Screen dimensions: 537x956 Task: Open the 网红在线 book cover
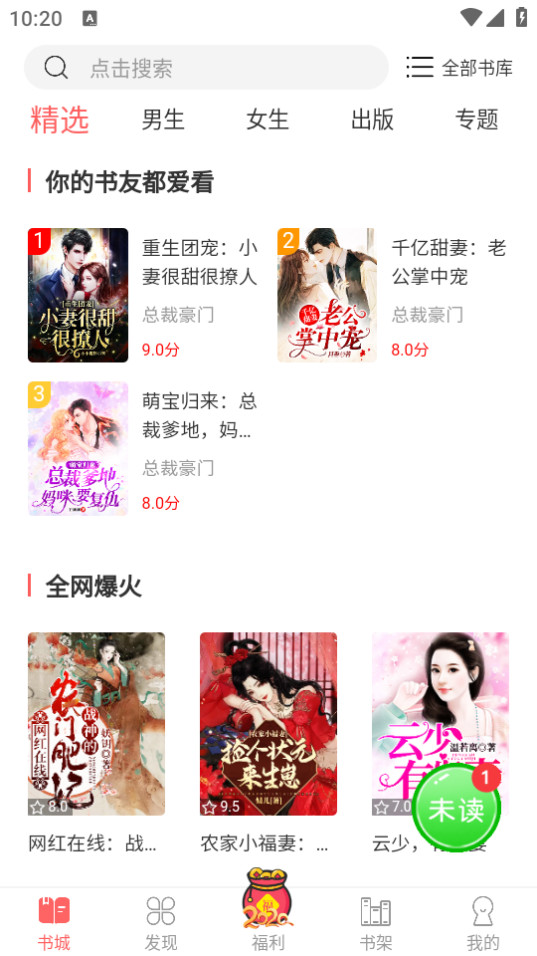click(96, 724)
